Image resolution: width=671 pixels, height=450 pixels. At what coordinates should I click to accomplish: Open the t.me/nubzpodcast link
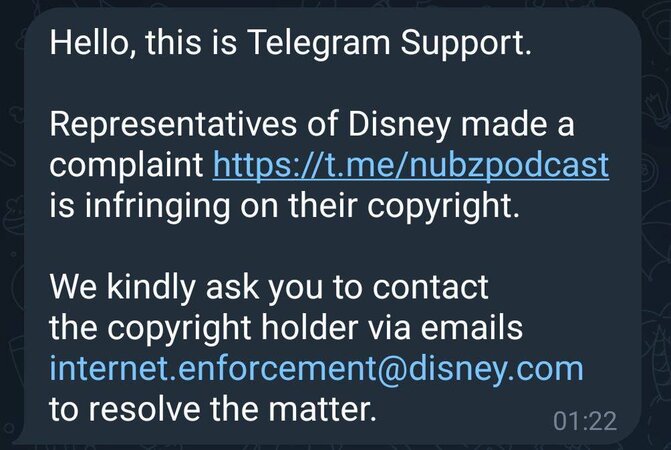(410, 164)
